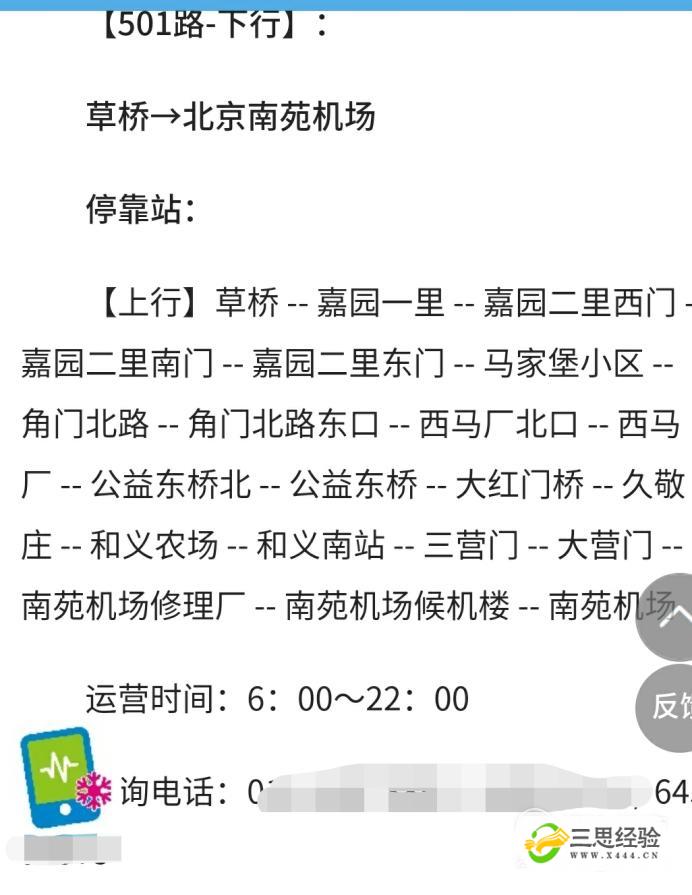The image size is (692, 895).
Task: Tap the back-to-top arrow button
Action: [672, 615]
